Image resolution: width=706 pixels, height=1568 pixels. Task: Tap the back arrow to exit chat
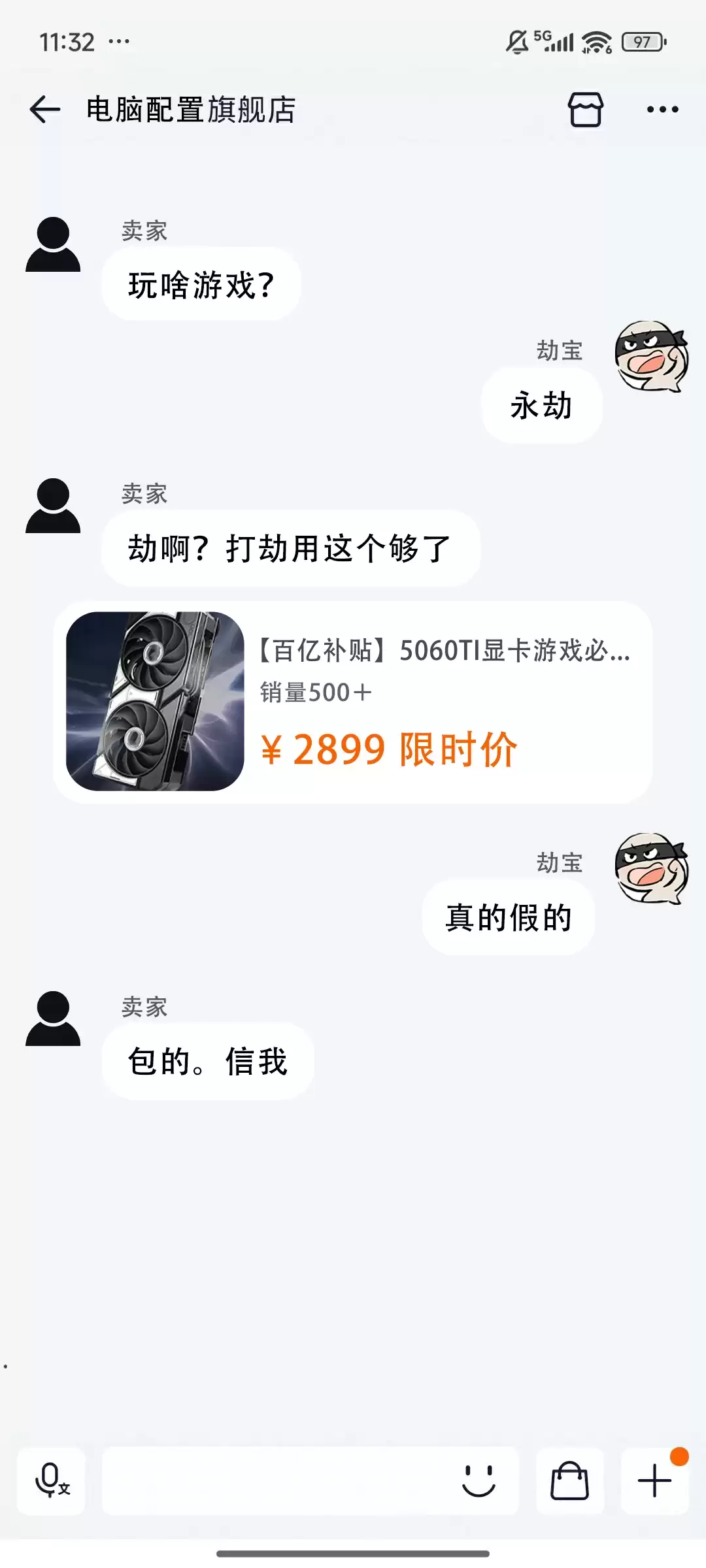43,110
